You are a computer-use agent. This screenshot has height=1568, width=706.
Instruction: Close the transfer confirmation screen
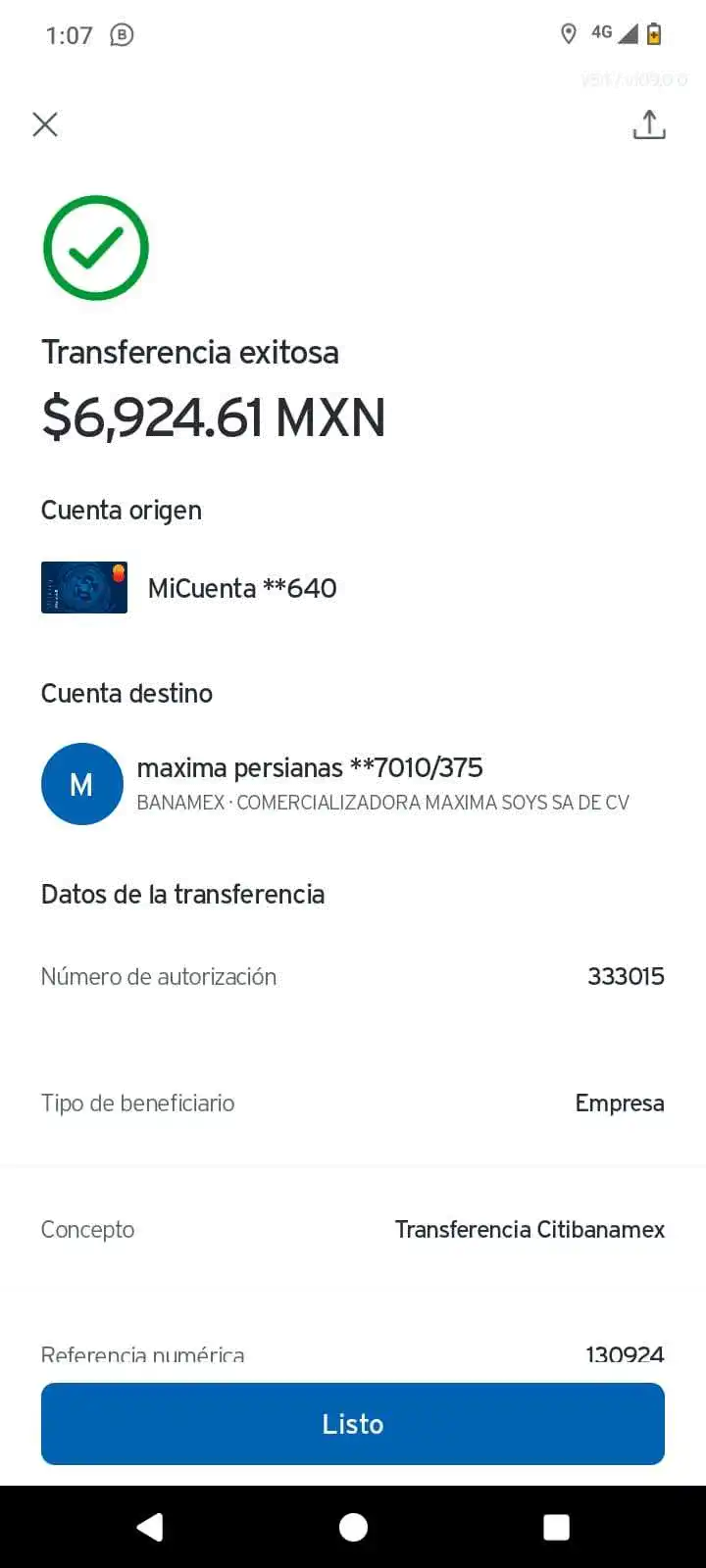coord(44,124)
